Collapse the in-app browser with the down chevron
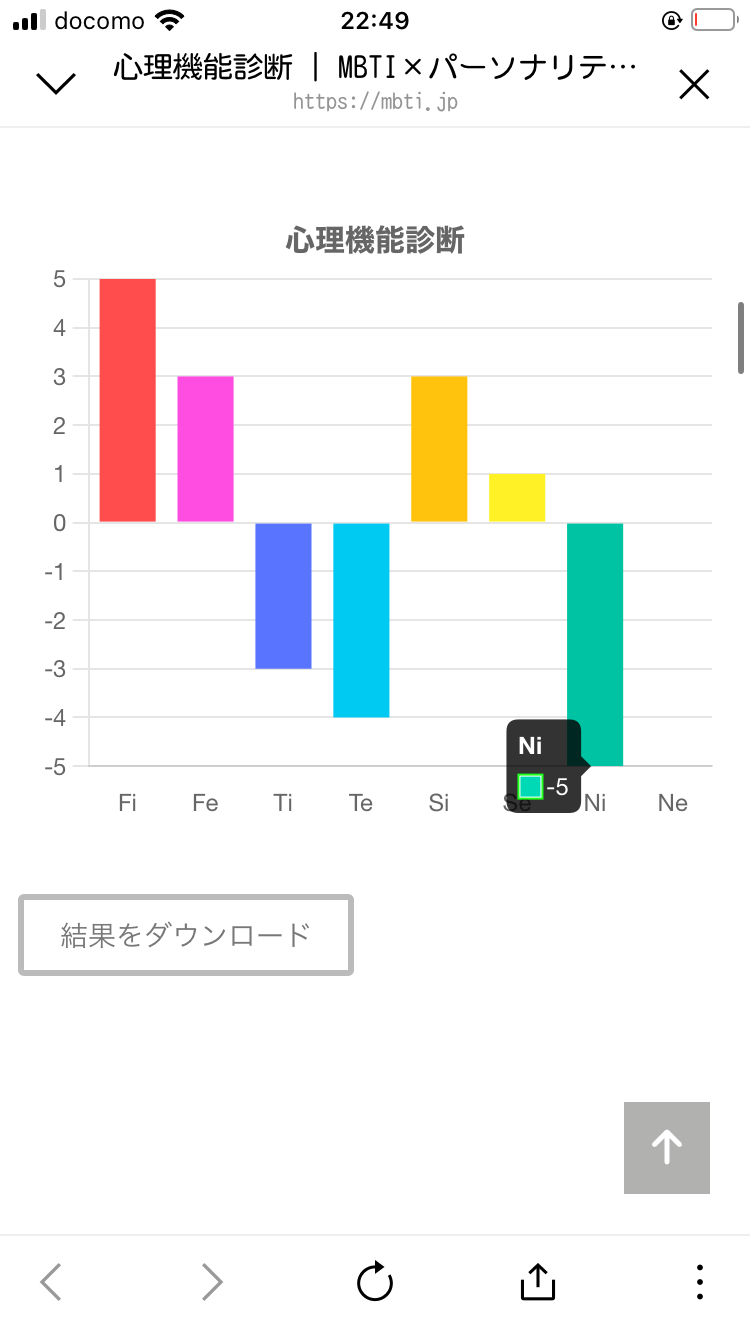The height and width of the screenshot is (1334, 750). (x=56, y=84)
